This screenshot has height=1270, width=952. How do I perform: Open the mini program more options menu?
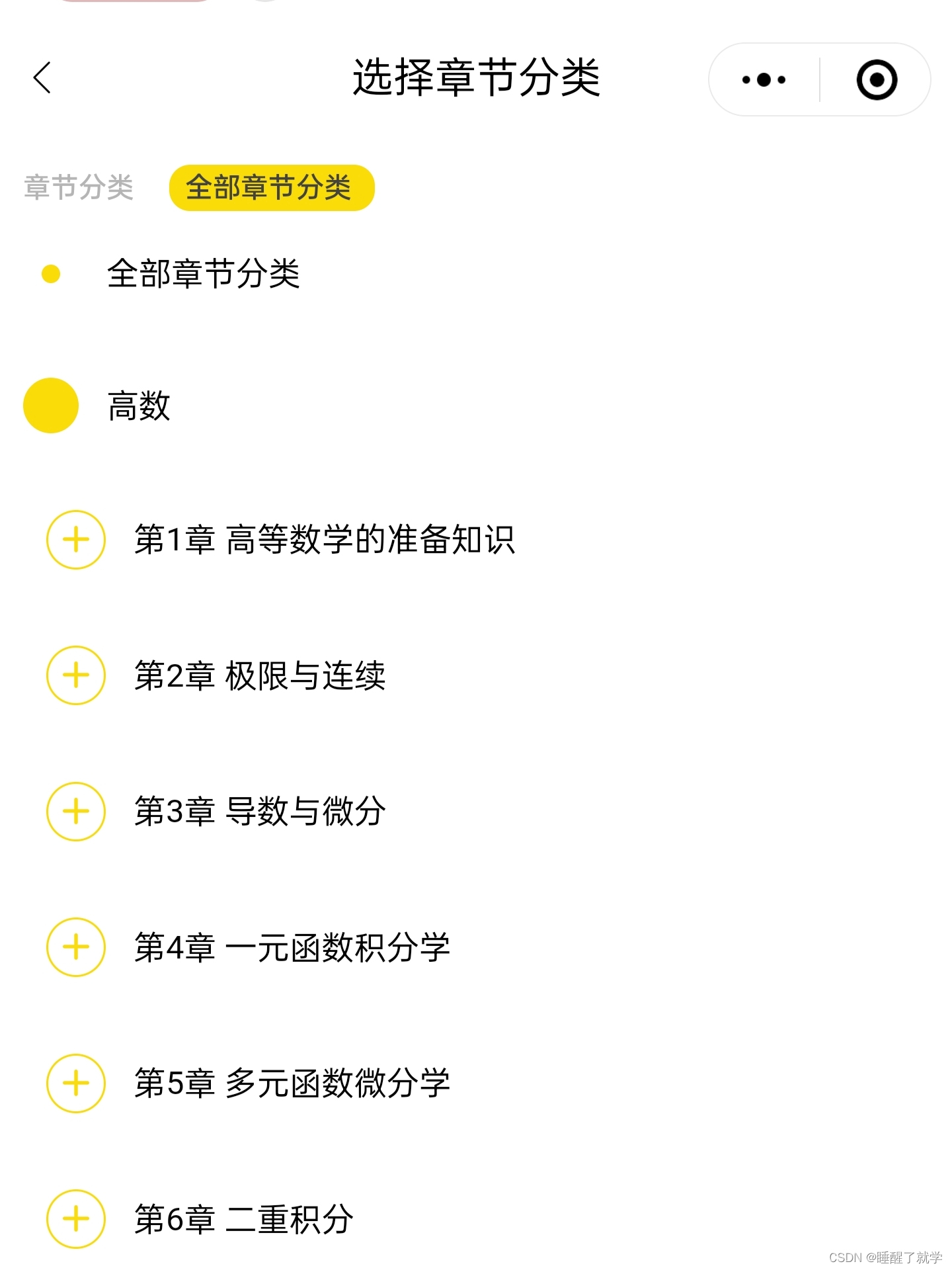click(x=764, y=80)
